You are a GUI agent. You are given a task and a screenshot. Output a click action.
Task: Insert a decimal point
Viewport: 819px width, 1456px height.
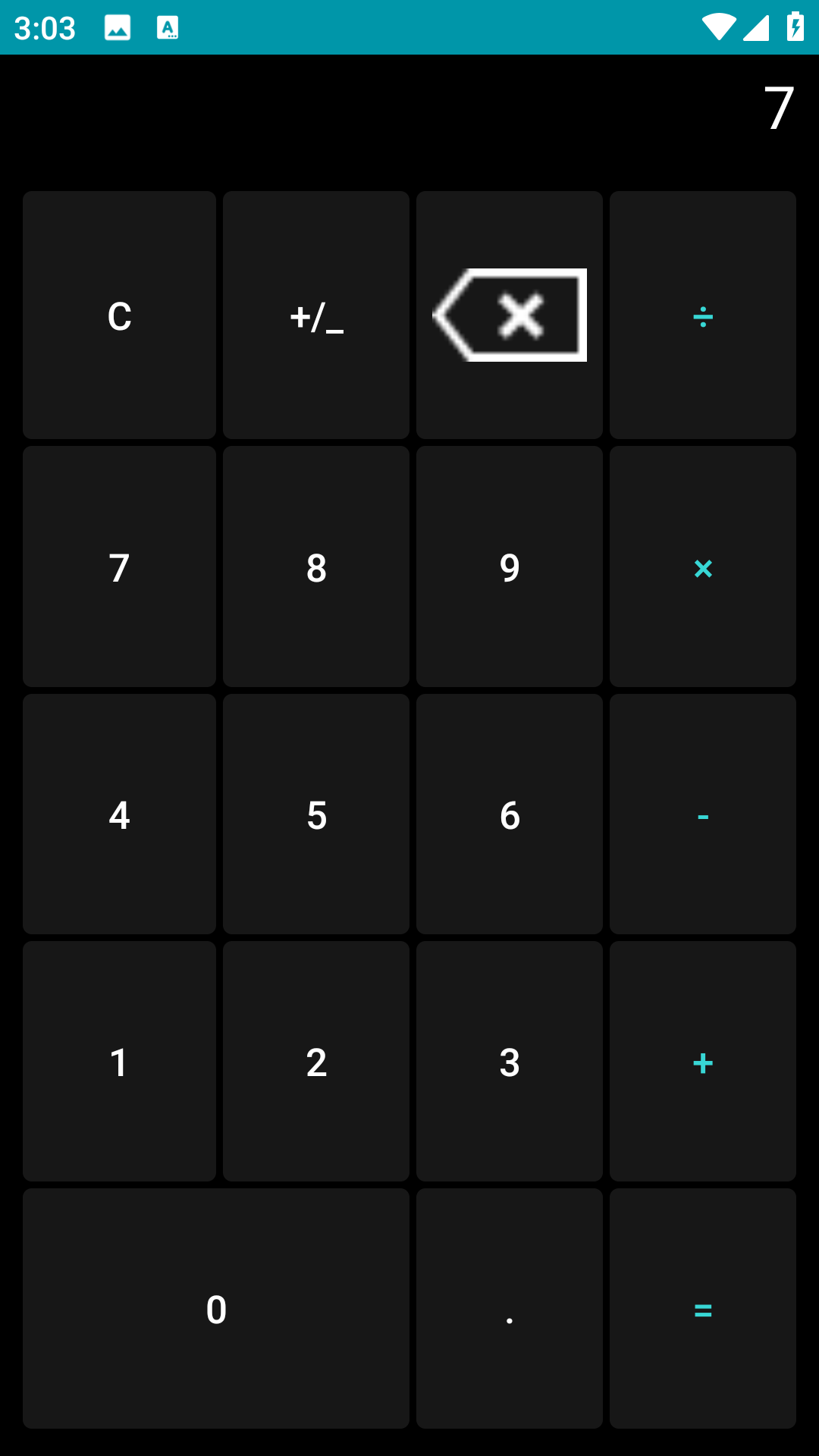click(x=510, y=1309)
